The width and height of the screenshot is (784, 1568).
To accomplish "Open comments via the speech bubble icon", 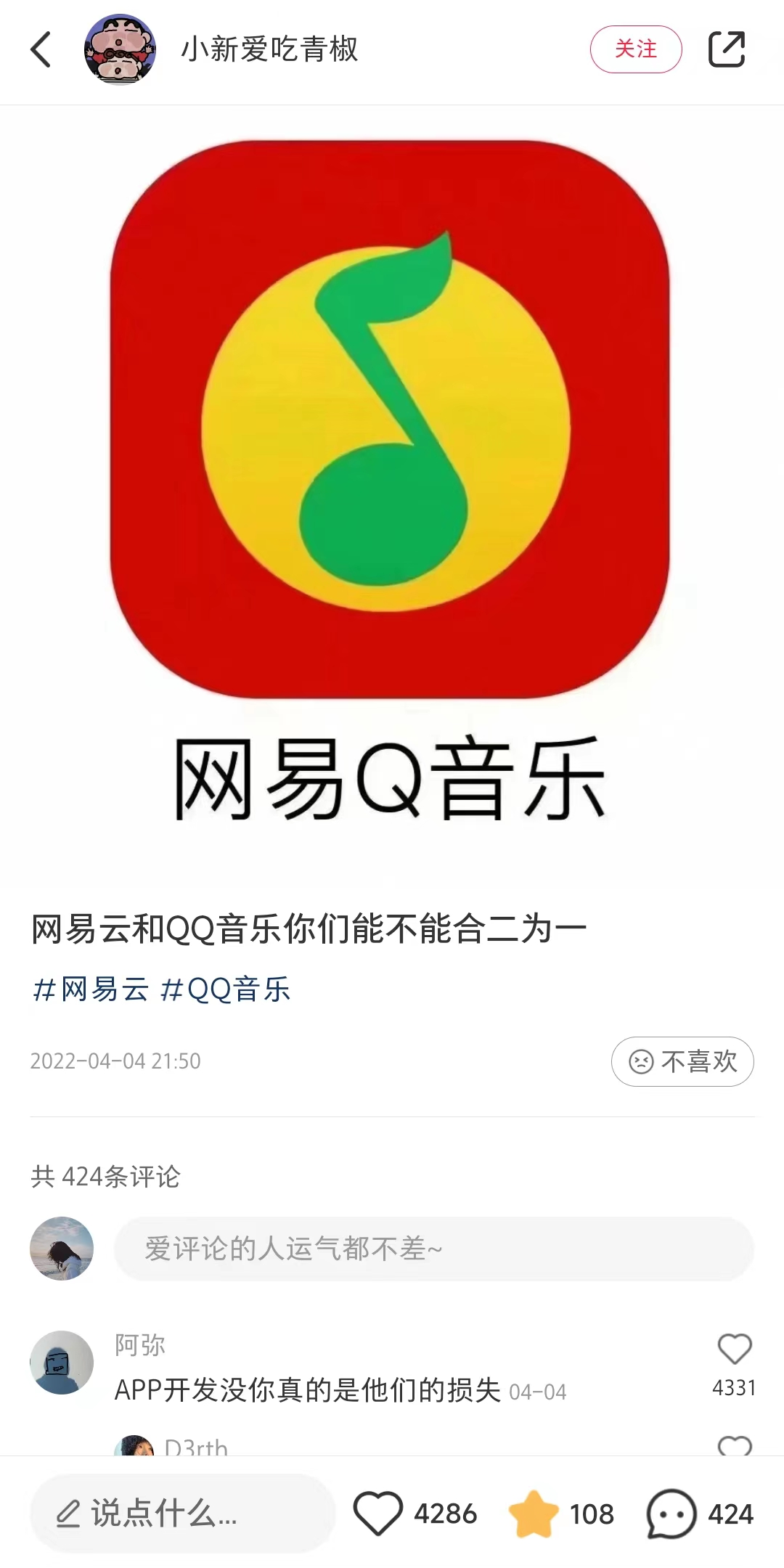I will click(671, 1514).
